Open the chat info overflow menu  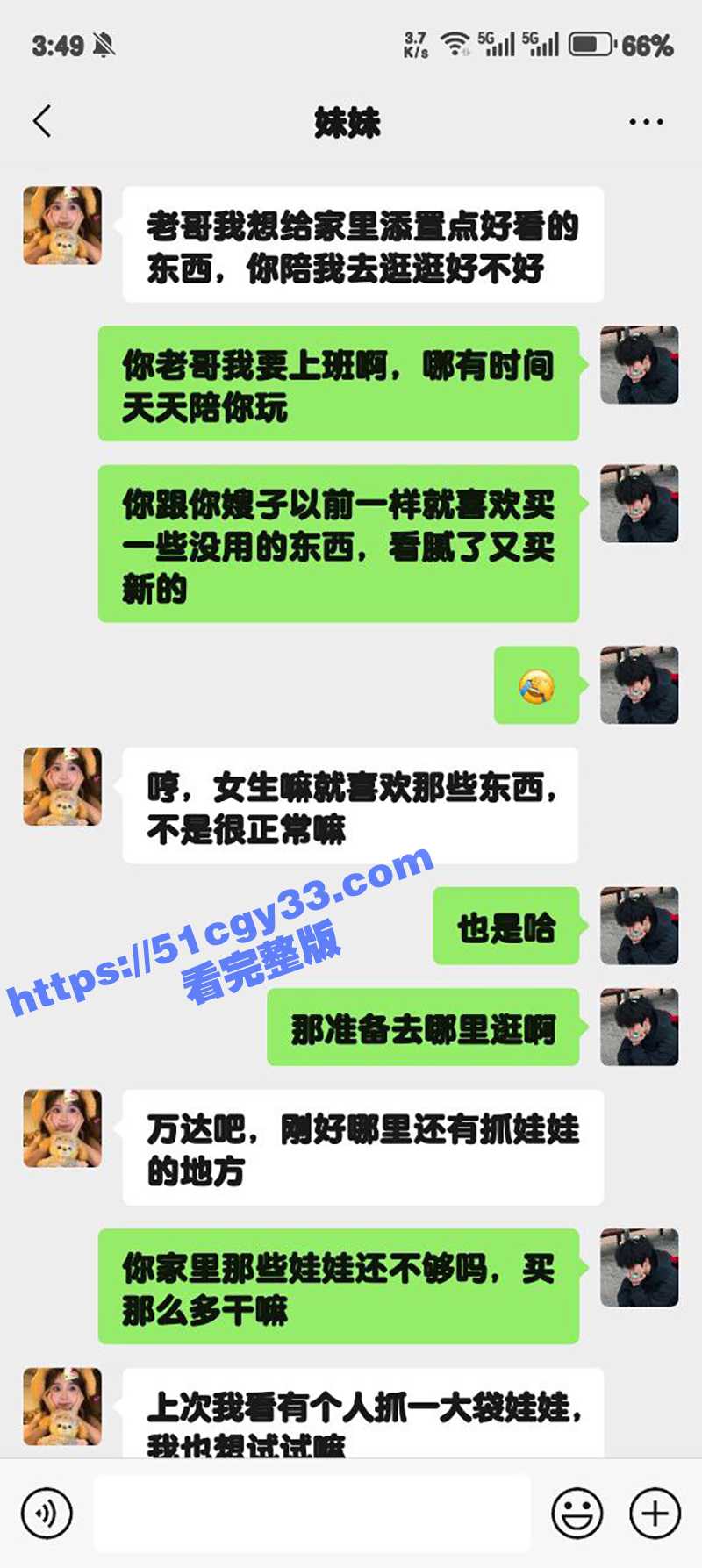[x=646, y=122]
